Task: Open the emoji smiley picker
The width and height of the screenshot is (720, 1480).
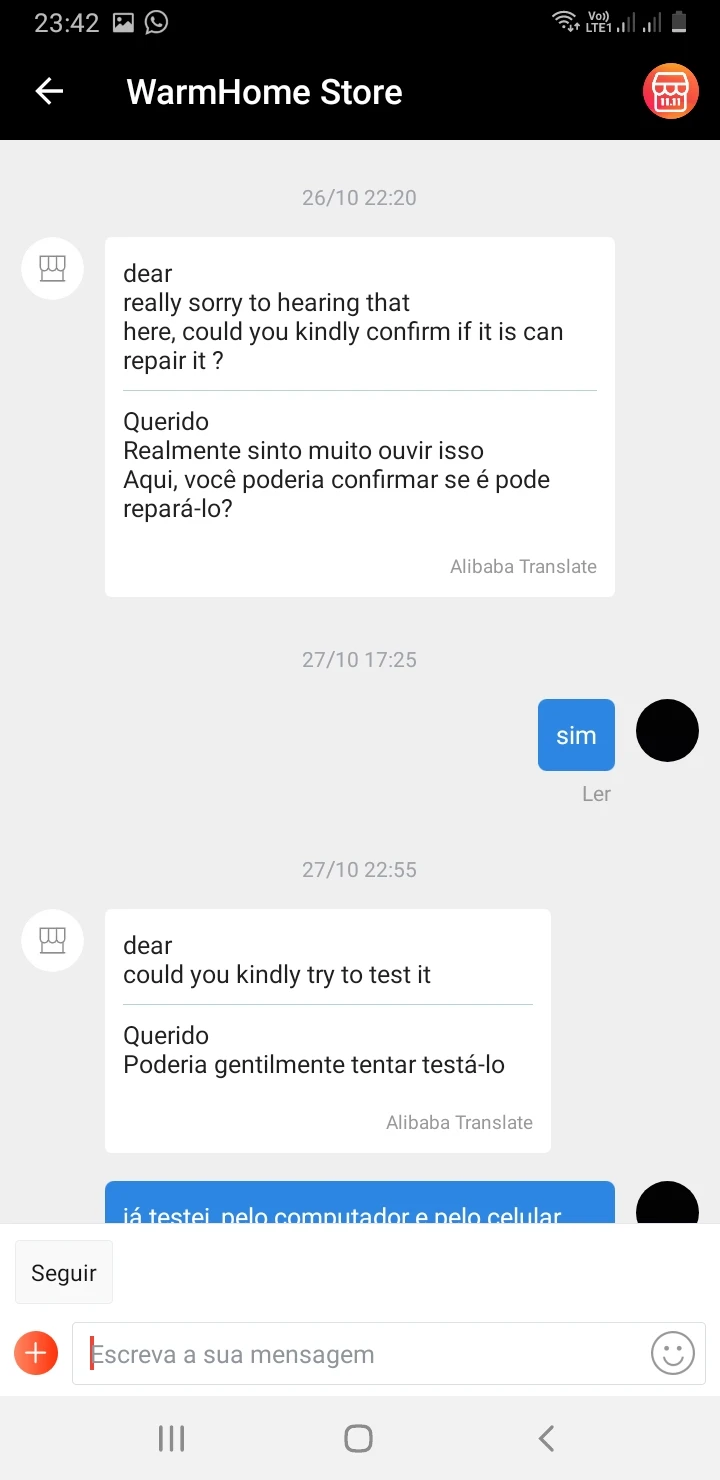Action: [x=673, y=1354]
